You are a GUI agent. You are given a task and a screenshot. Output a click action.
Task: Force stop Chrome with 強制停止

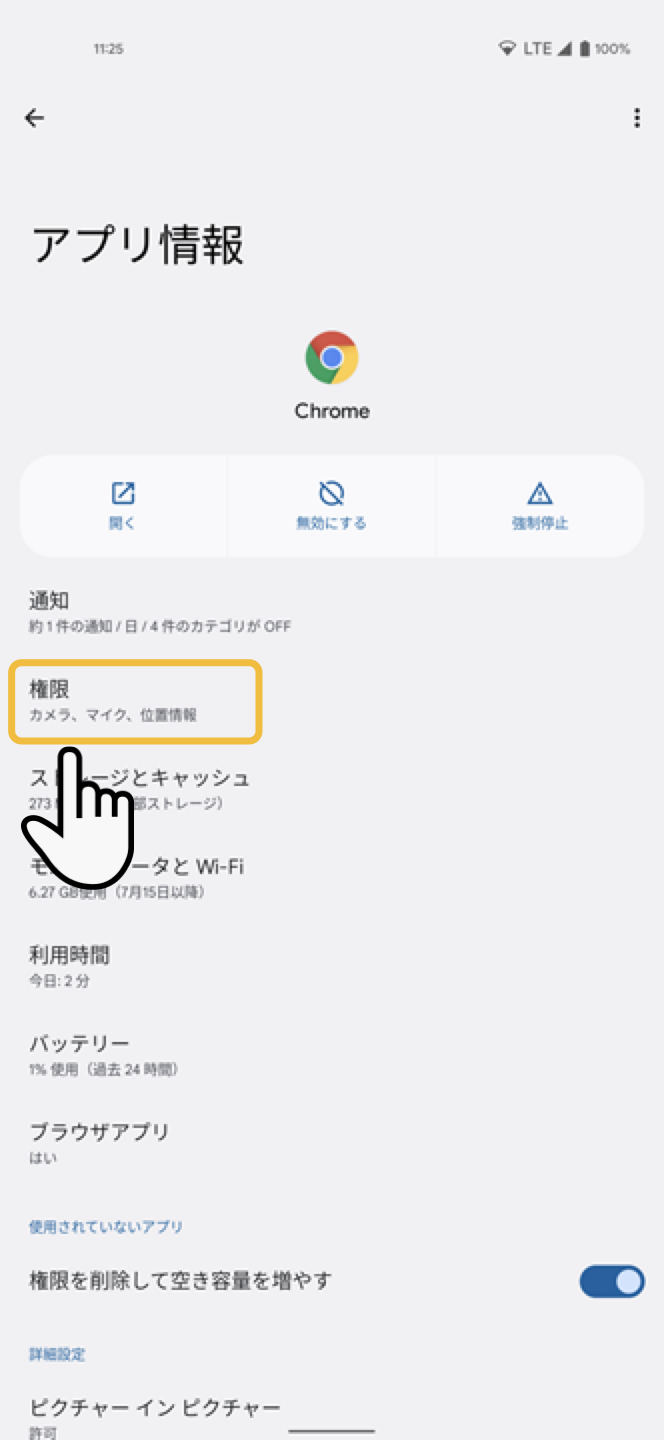pyautogui.click(x=540, y=505)
